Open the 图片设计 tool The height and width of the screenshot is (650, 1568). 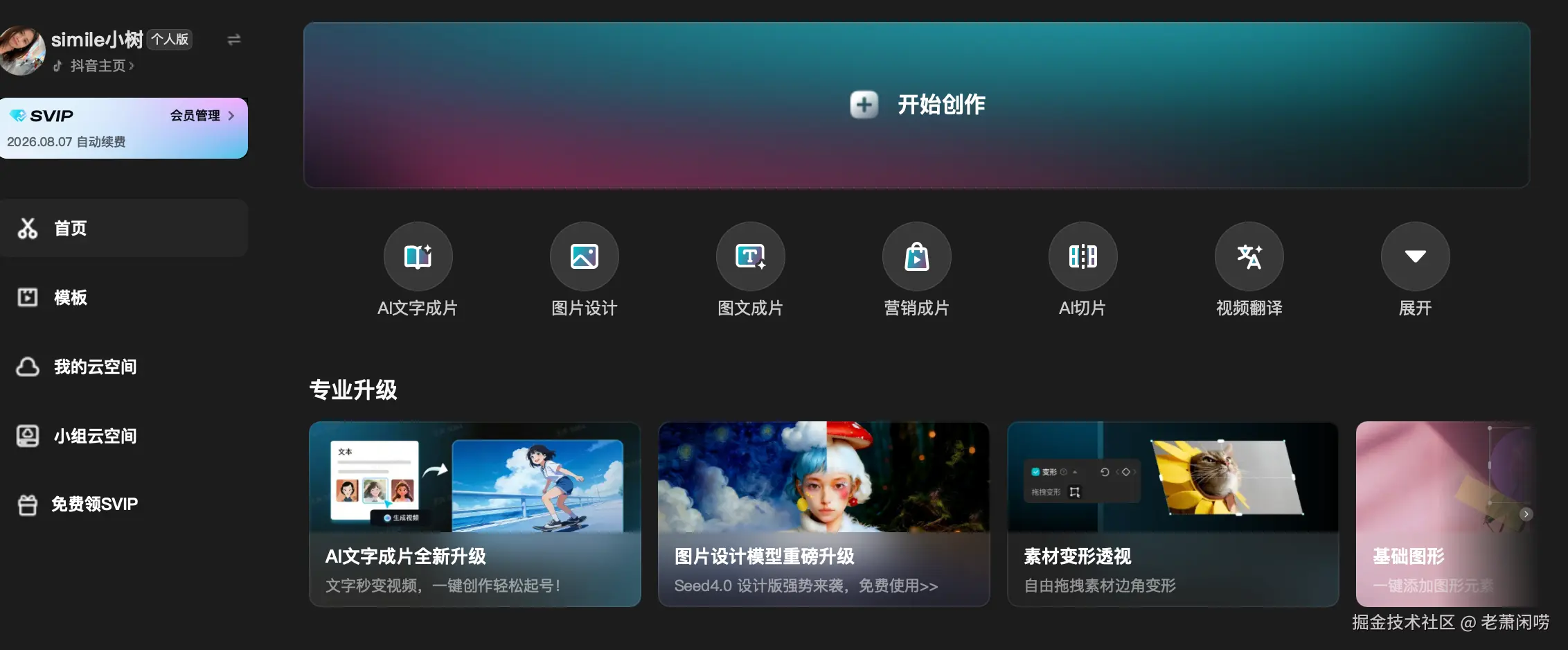(584, 256)
